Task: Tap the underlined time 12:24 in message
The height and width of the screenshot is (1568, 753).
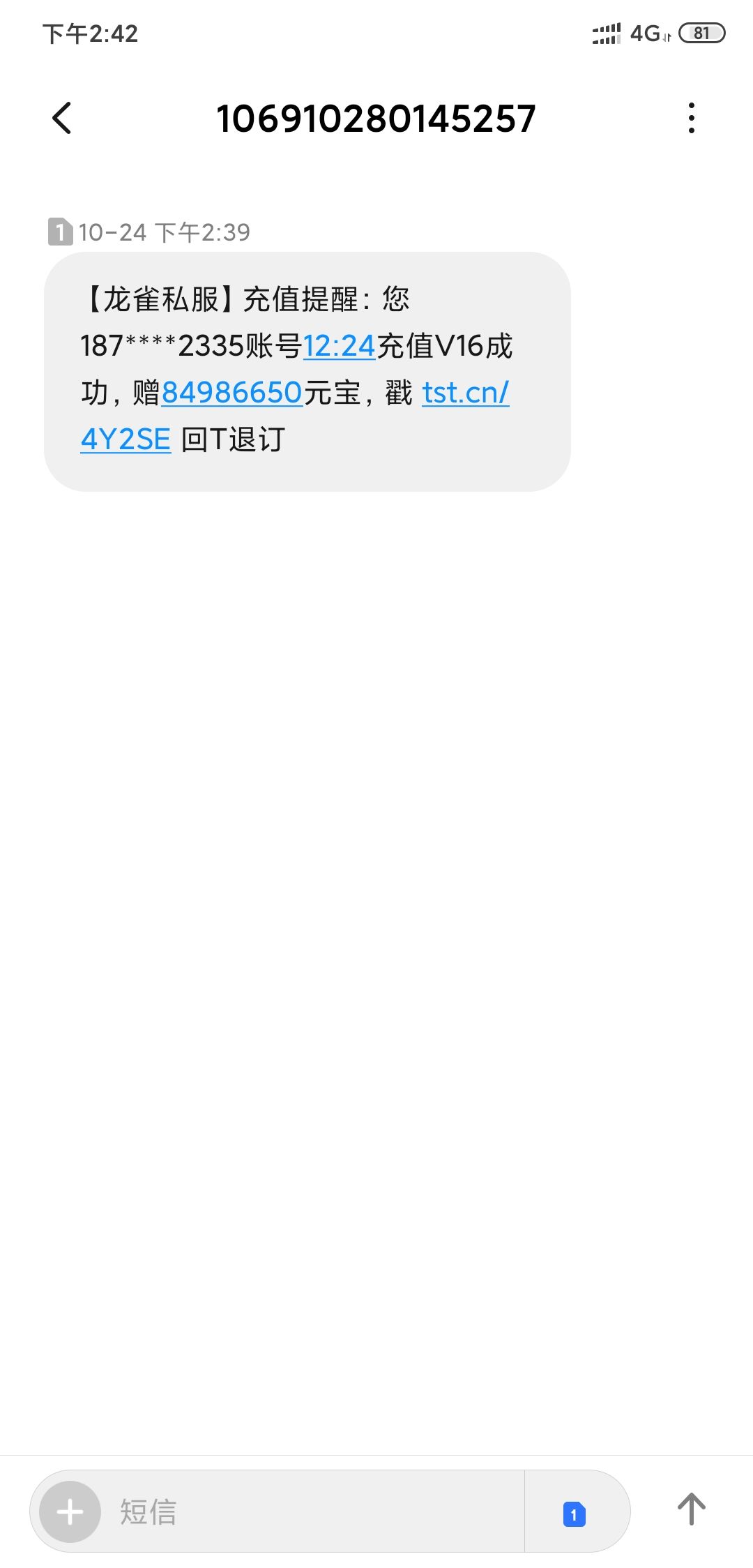Action: 339,346
